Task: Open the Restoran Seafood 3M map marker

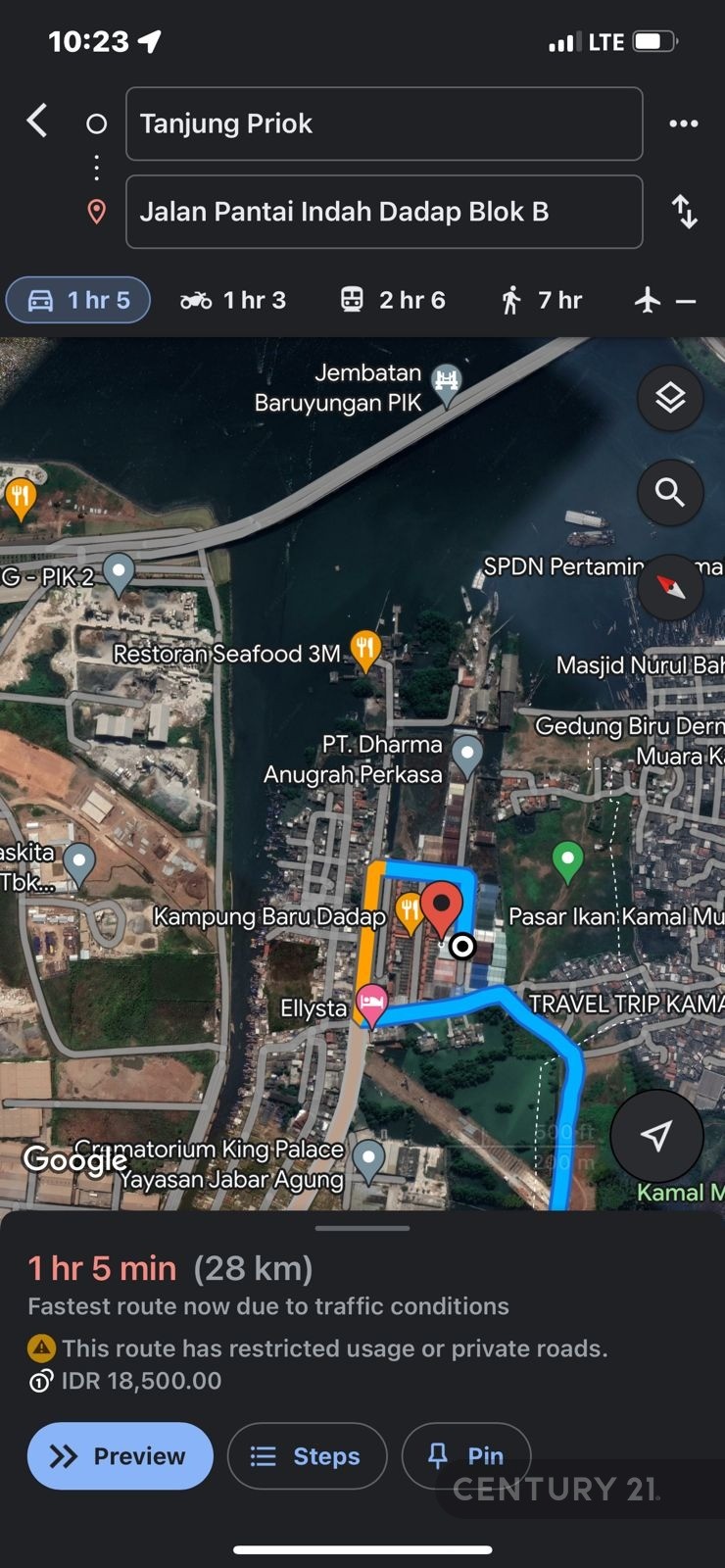Action: click(365, 649)
